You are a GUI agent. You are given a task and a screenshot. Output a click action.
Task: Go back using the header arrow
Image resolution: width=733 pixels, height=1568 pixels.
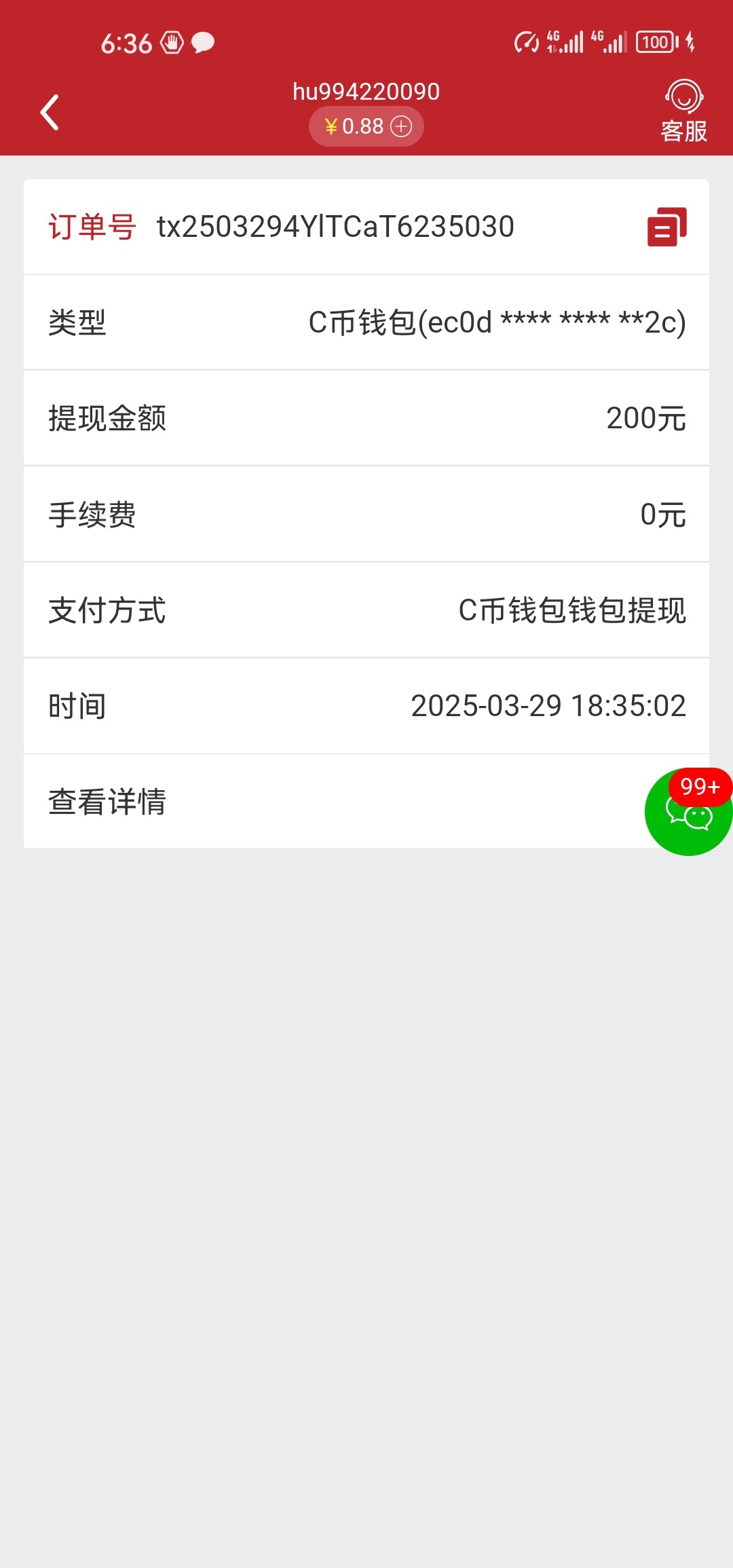pos(50,112)
